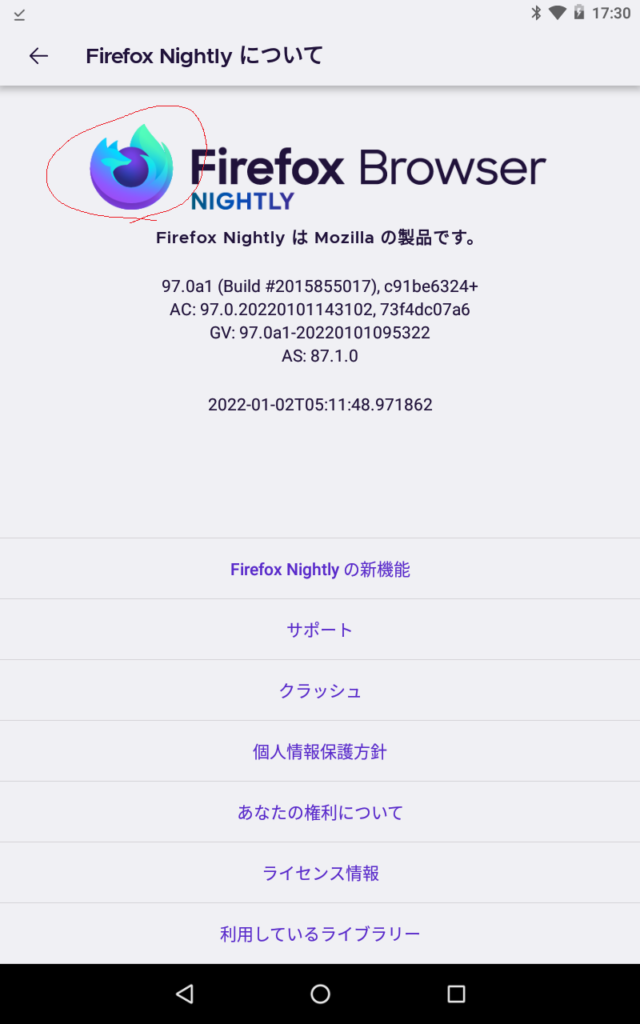The width and height of the screenshot is (640, 1024).
Task: Go back from the Firefox Nightly について page
Action: tap(39, 56)
